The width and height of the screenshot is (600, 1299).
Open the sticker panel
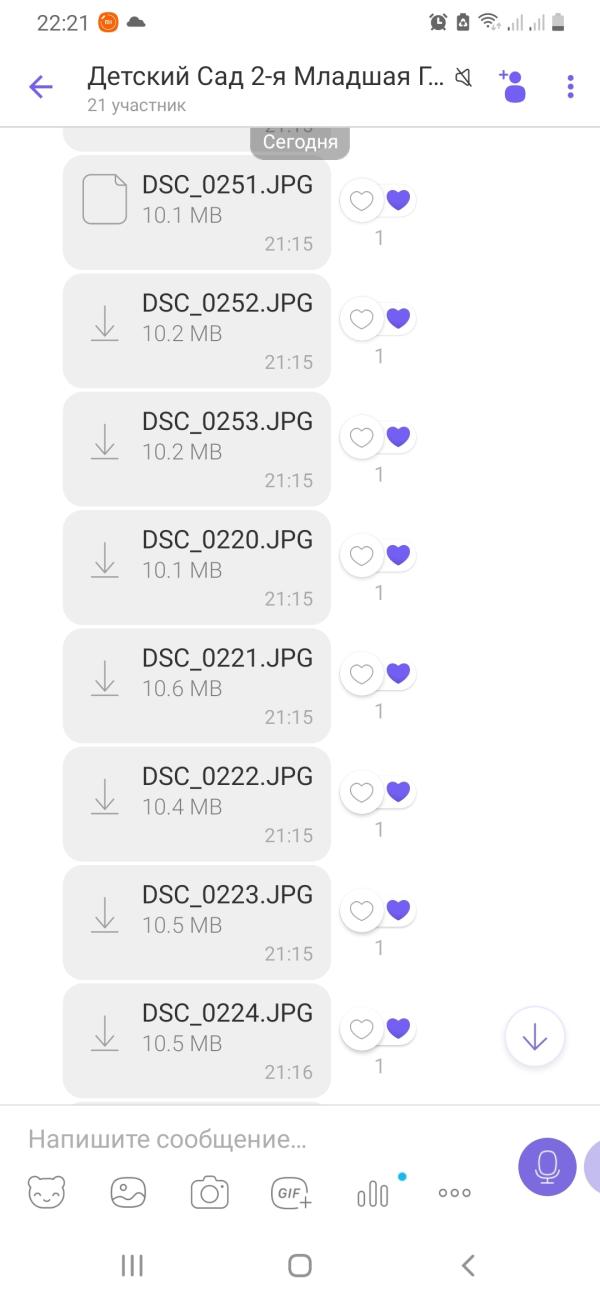(46, 1192)
